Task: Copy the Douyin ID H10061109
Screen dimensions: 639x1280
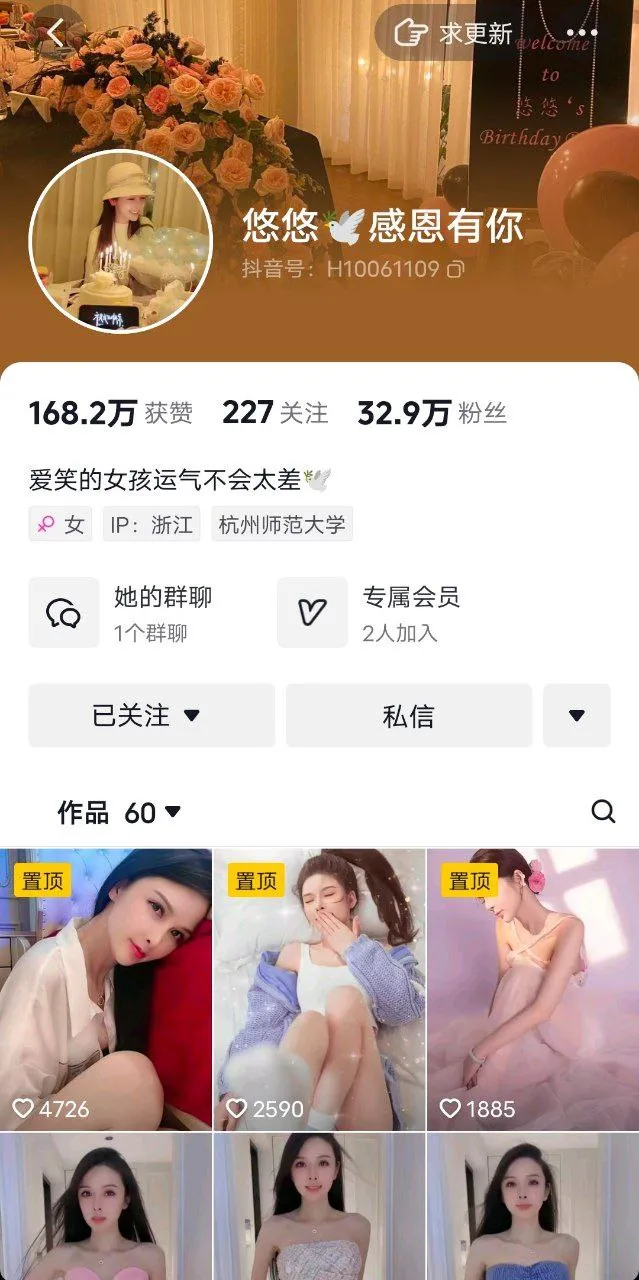Action: [x=456, y=269]
